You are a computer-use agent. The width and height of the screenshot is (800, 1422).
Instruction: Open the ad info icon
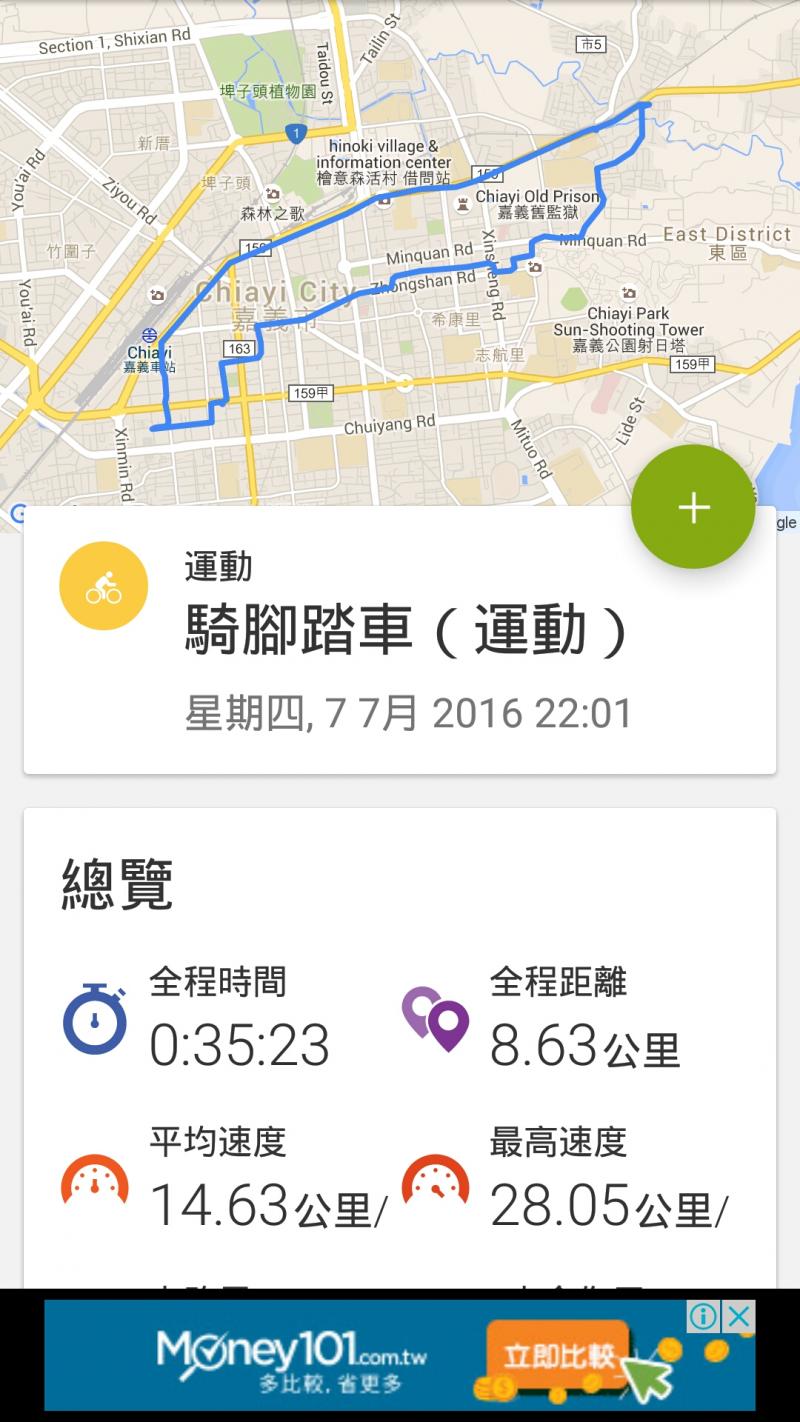click(704, 1317)
